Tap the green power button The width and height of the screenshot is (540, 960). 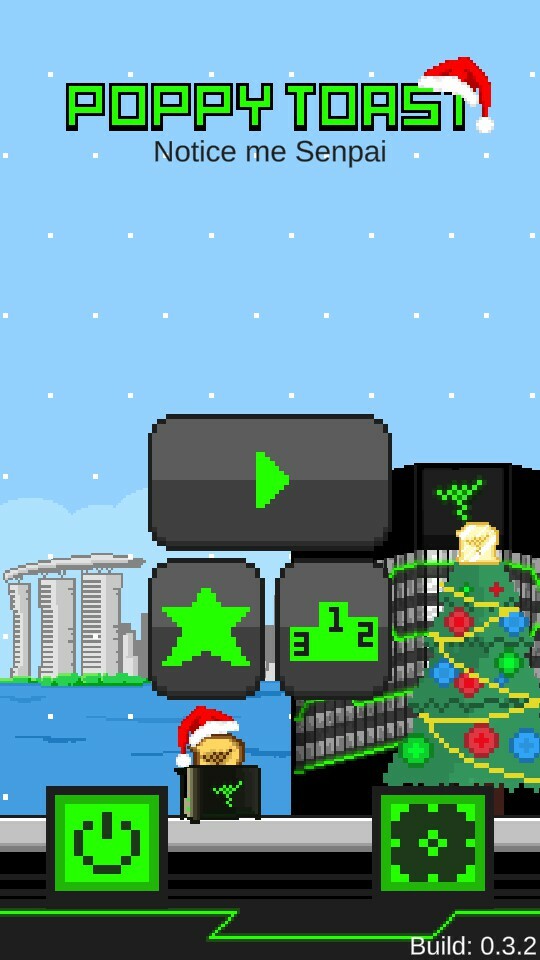pyautogui.click(x=107, y=843)
